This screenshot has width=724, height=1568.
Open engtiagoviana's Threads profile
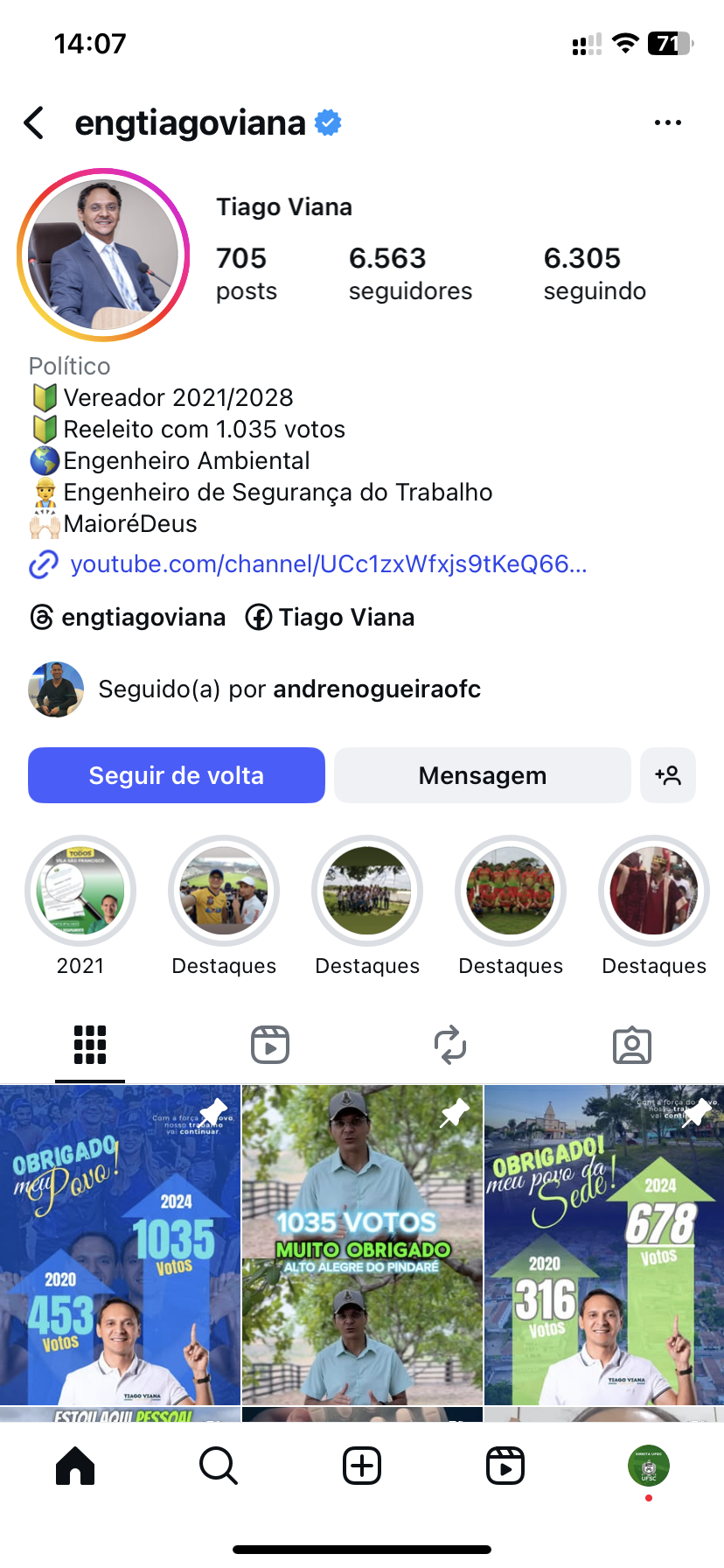tap(129, 618)
